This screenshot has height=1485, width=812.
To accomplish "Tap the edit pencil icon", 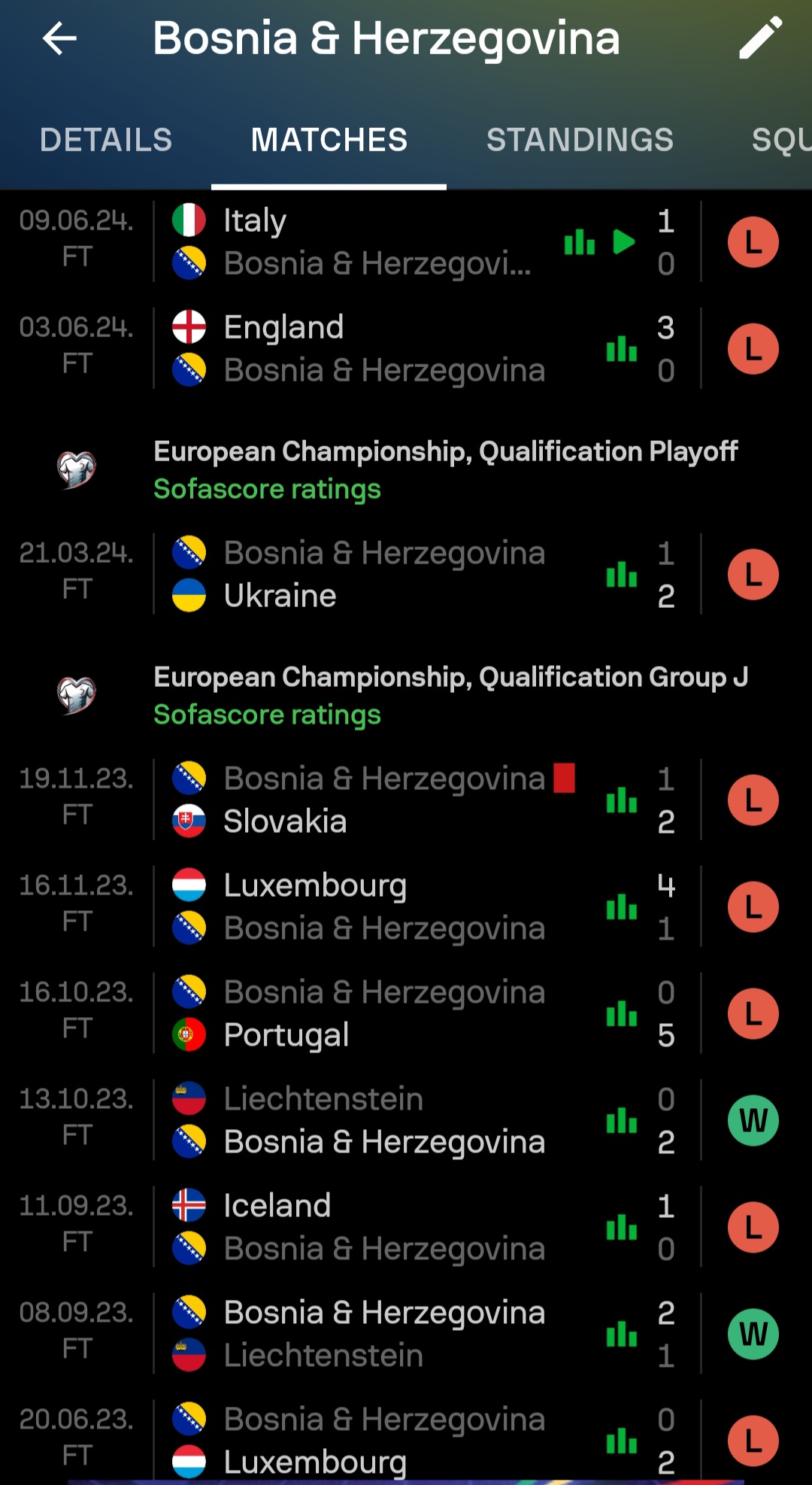I will click(x=761, y=38).
